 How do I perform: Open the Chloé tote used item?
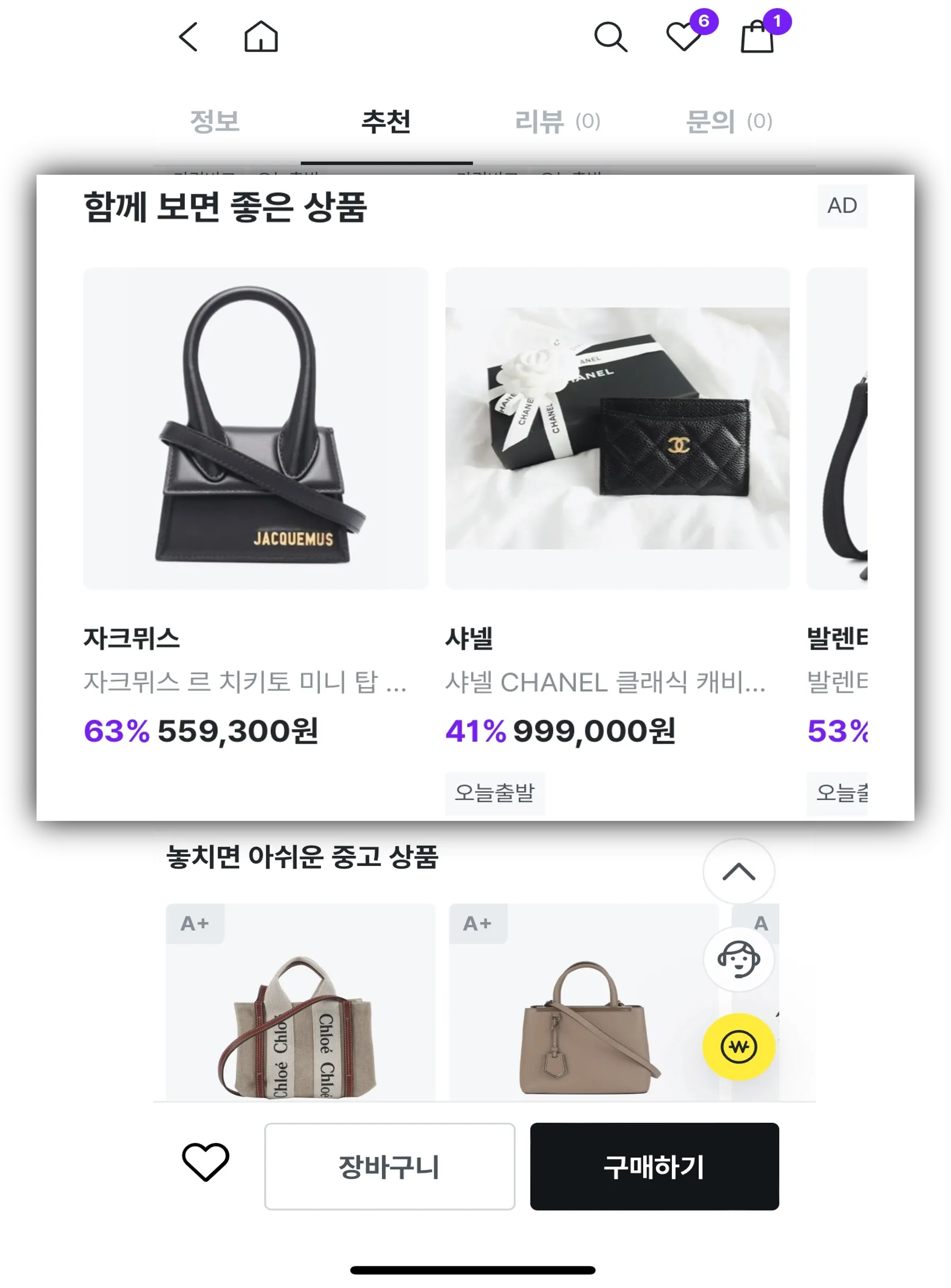pyautogui.click(x=300, y=1013)
